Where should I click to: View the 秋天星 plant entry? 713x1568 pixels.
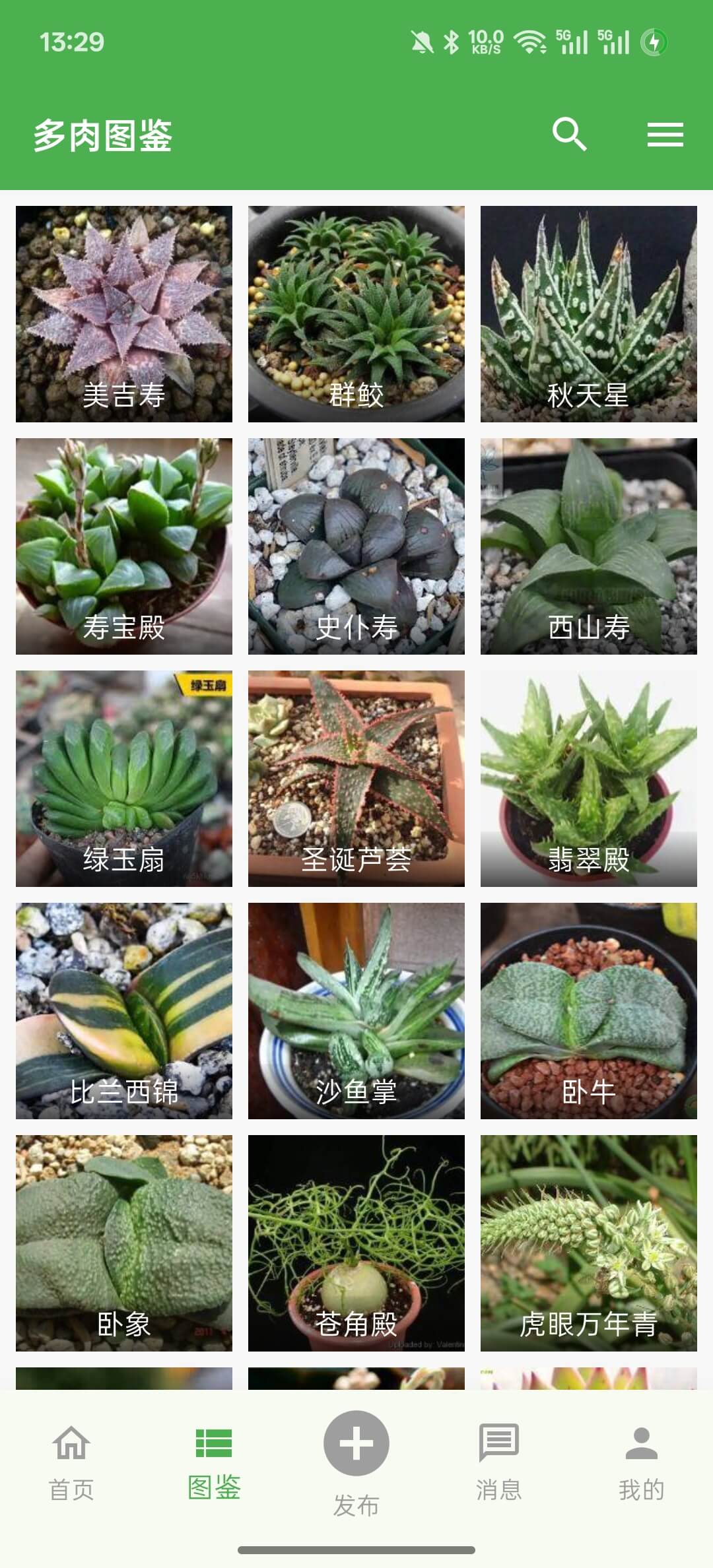[x=589, y=314]
